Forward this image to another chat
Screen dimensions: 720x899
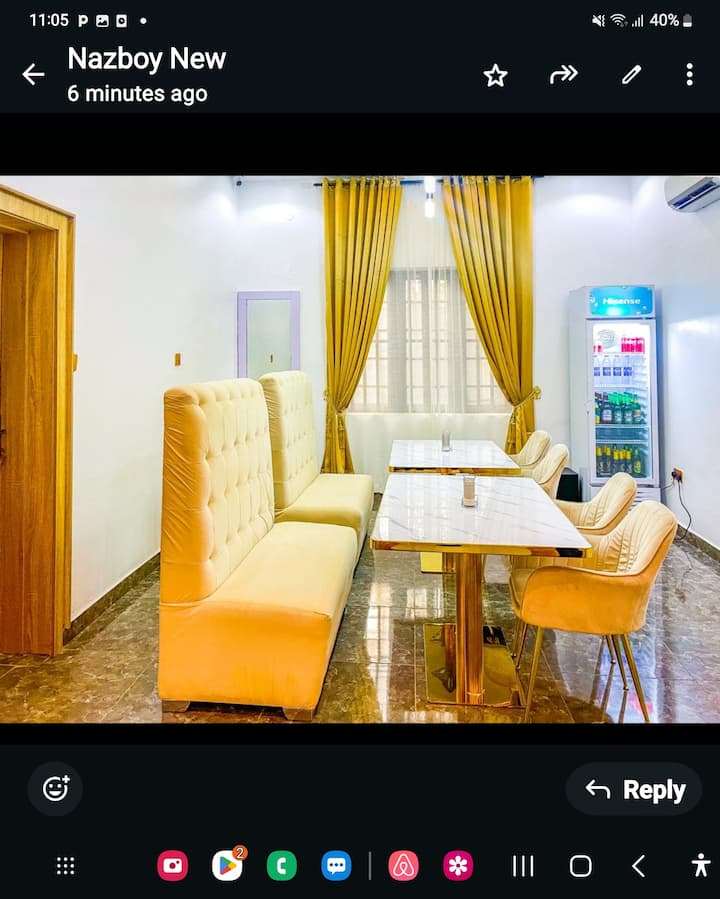coord(564,75)
